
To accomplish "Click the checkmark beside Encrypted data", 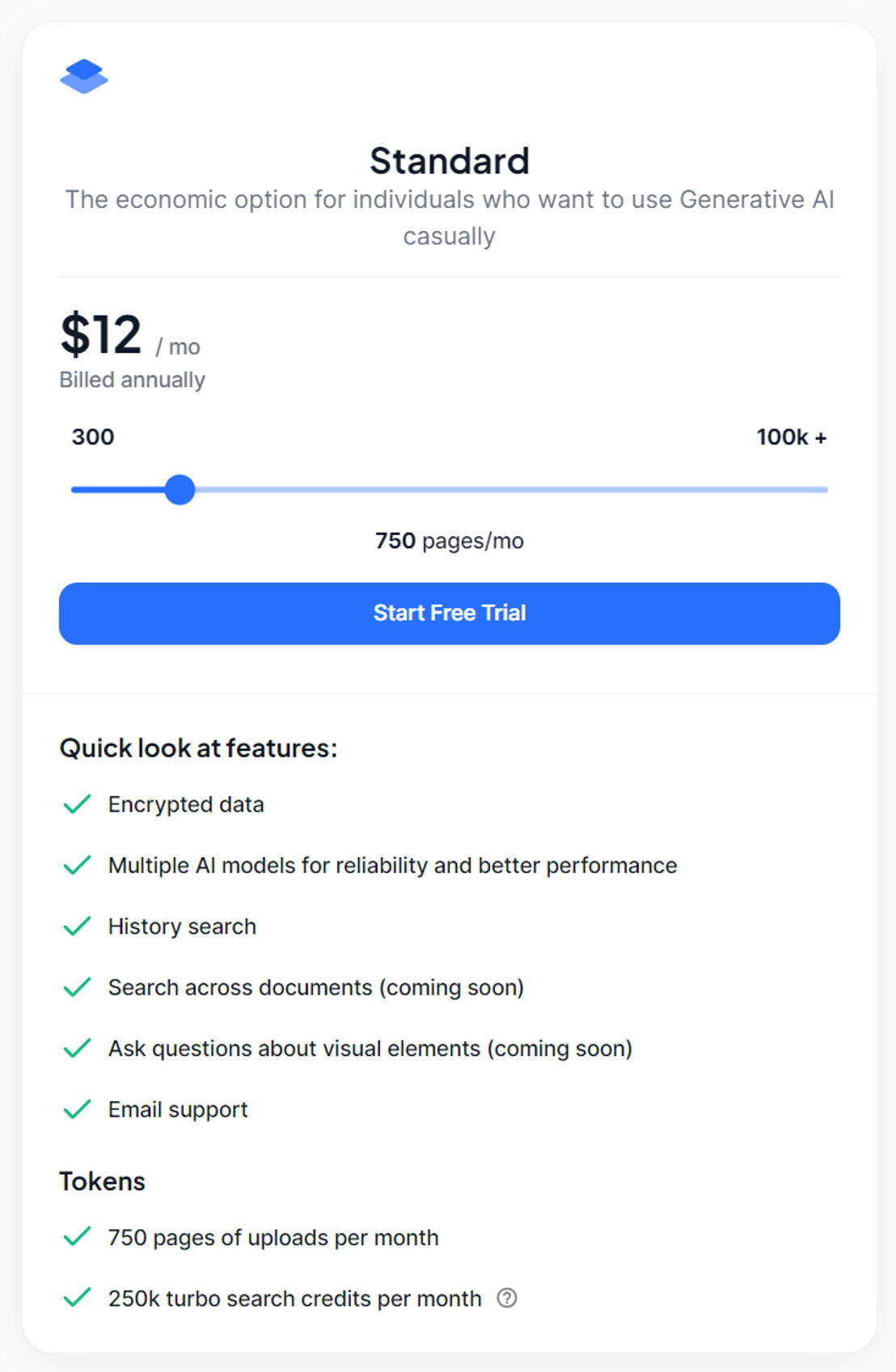I will (77, 804).
